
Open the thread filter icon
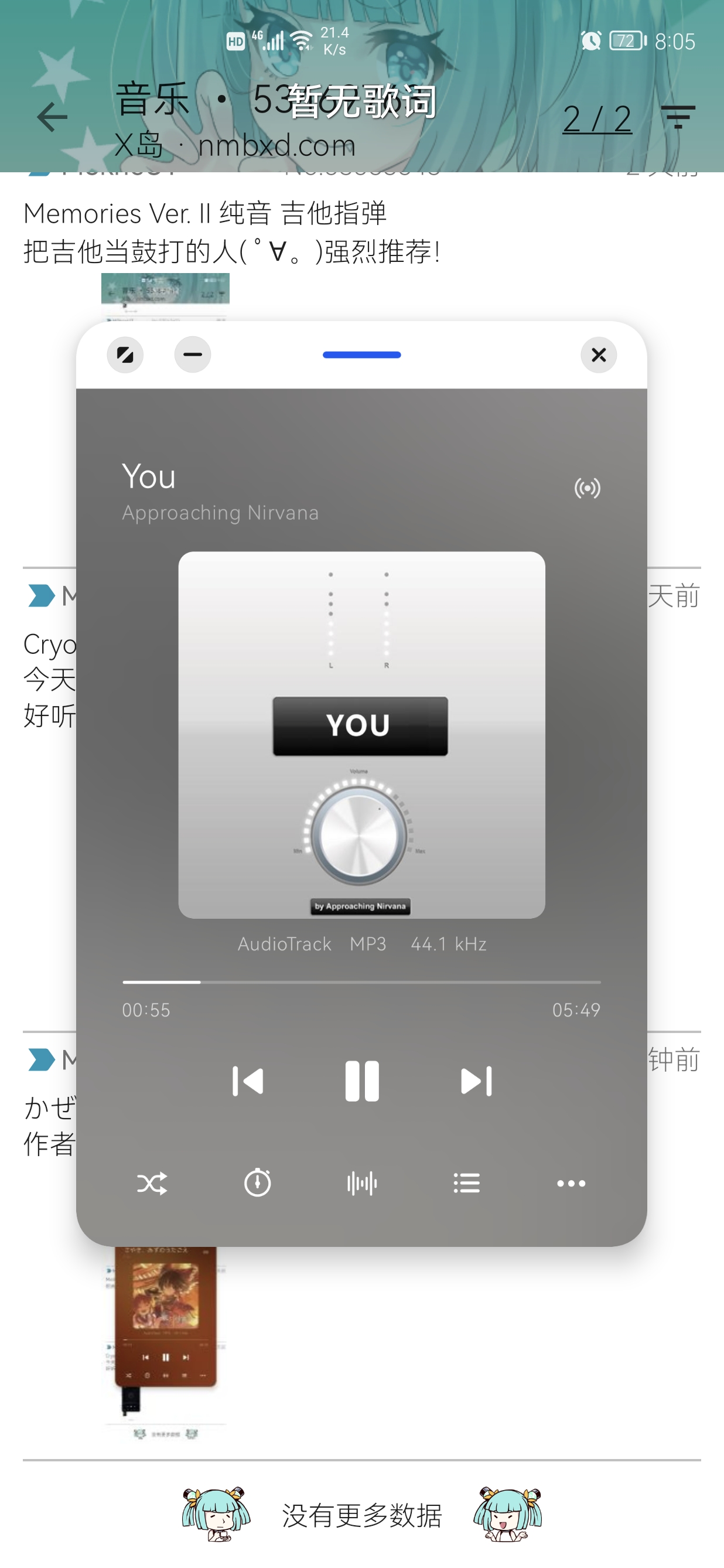pyautogui.click(x=678, y=117)
